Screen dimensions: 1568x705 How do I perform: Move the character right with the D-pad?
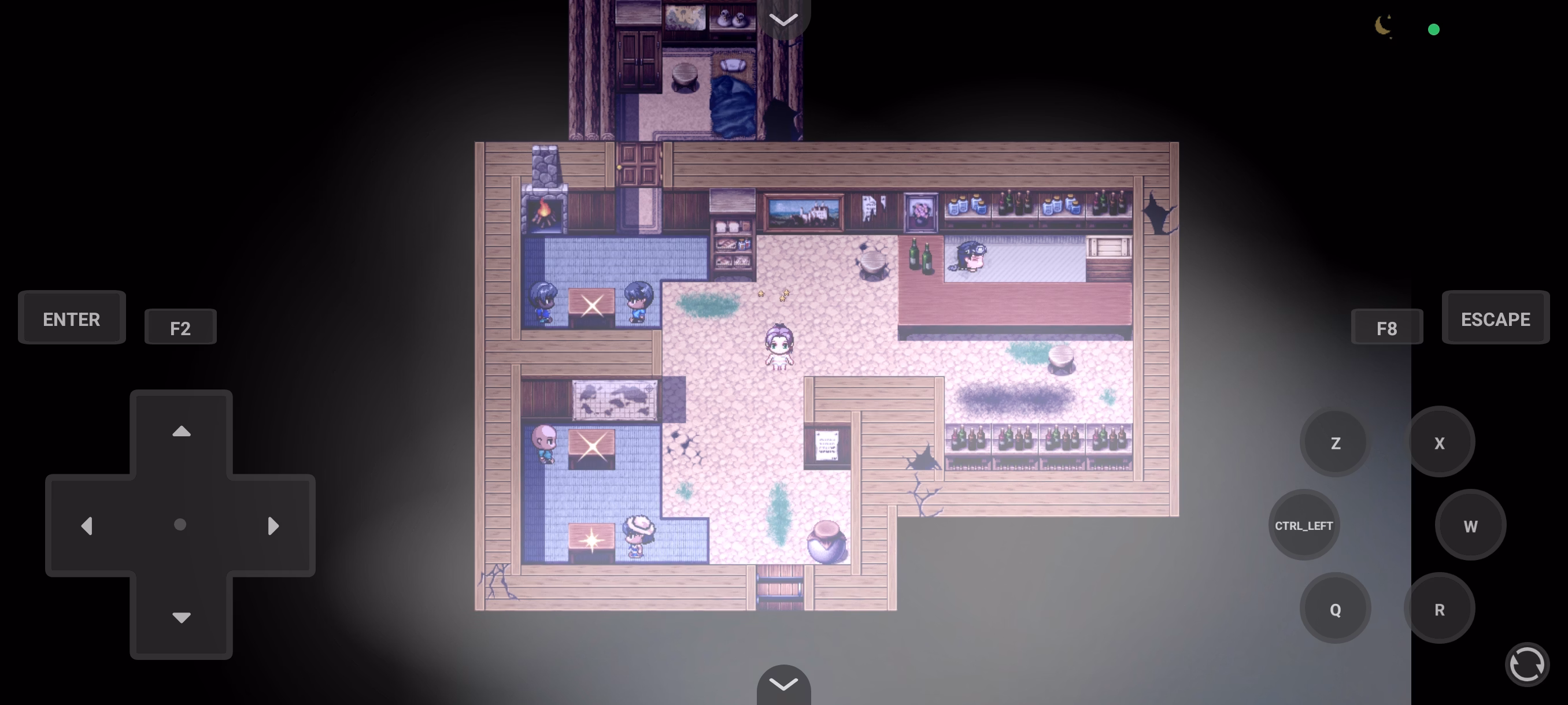[x=273, y=525]
